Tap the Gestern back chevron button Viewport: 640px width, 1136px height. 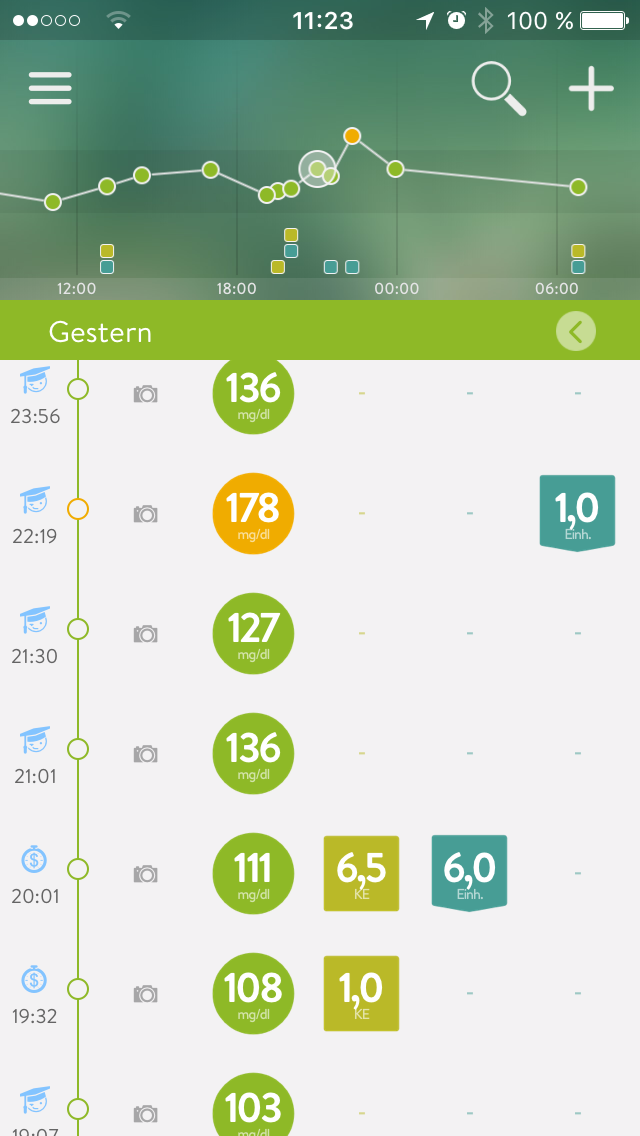(576, 331)
